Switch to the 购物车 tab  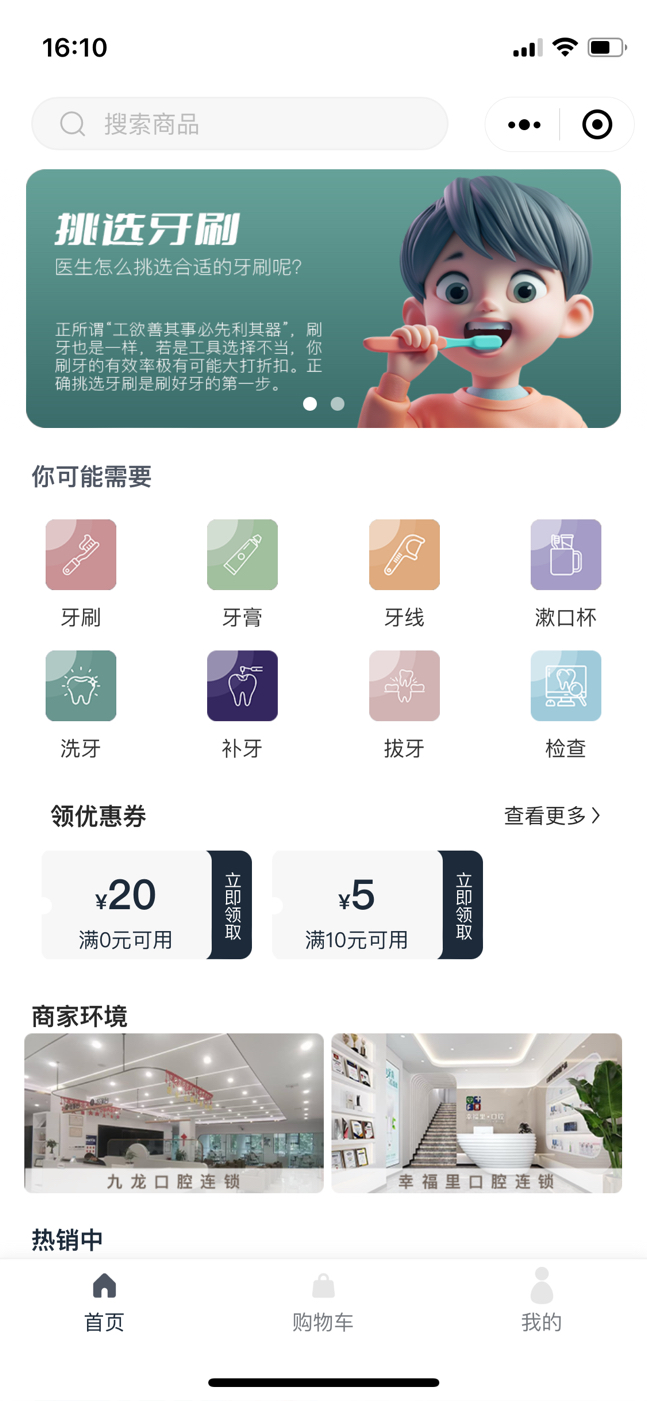point(322,1302)
